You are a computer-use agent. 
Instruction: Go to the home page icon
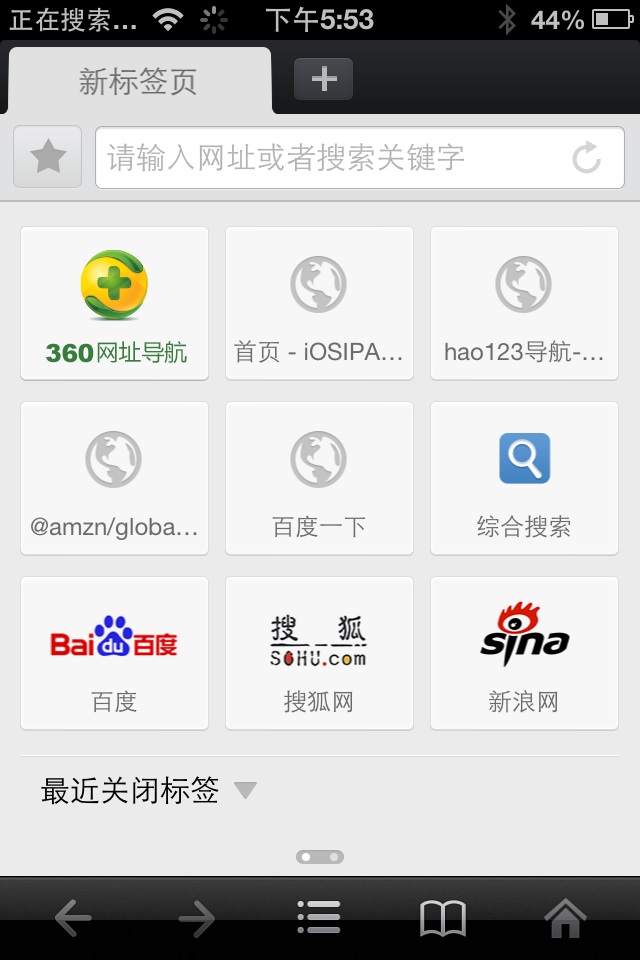coord(565,918)
